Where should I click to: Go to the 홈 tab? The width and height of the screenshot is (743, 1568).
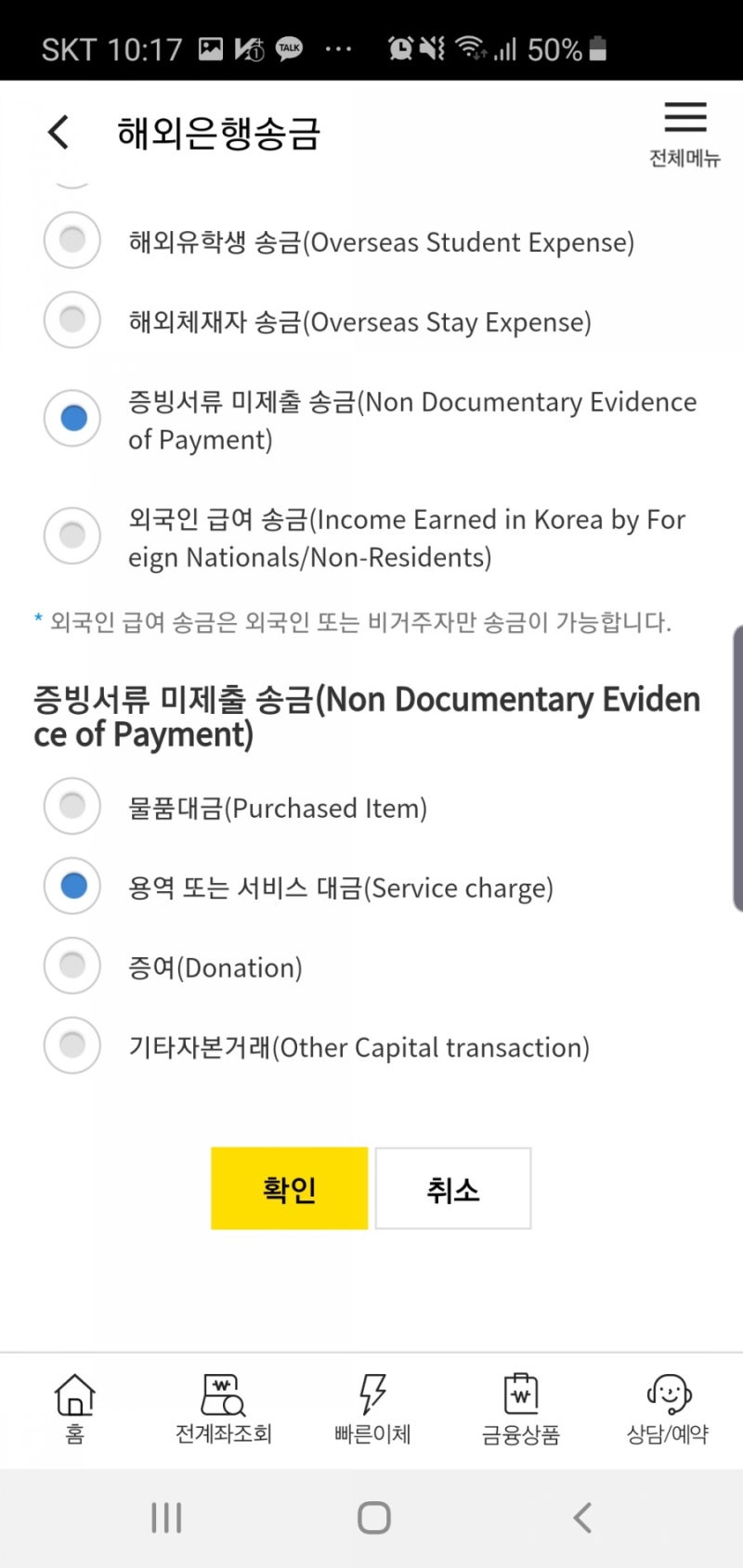75,1408
